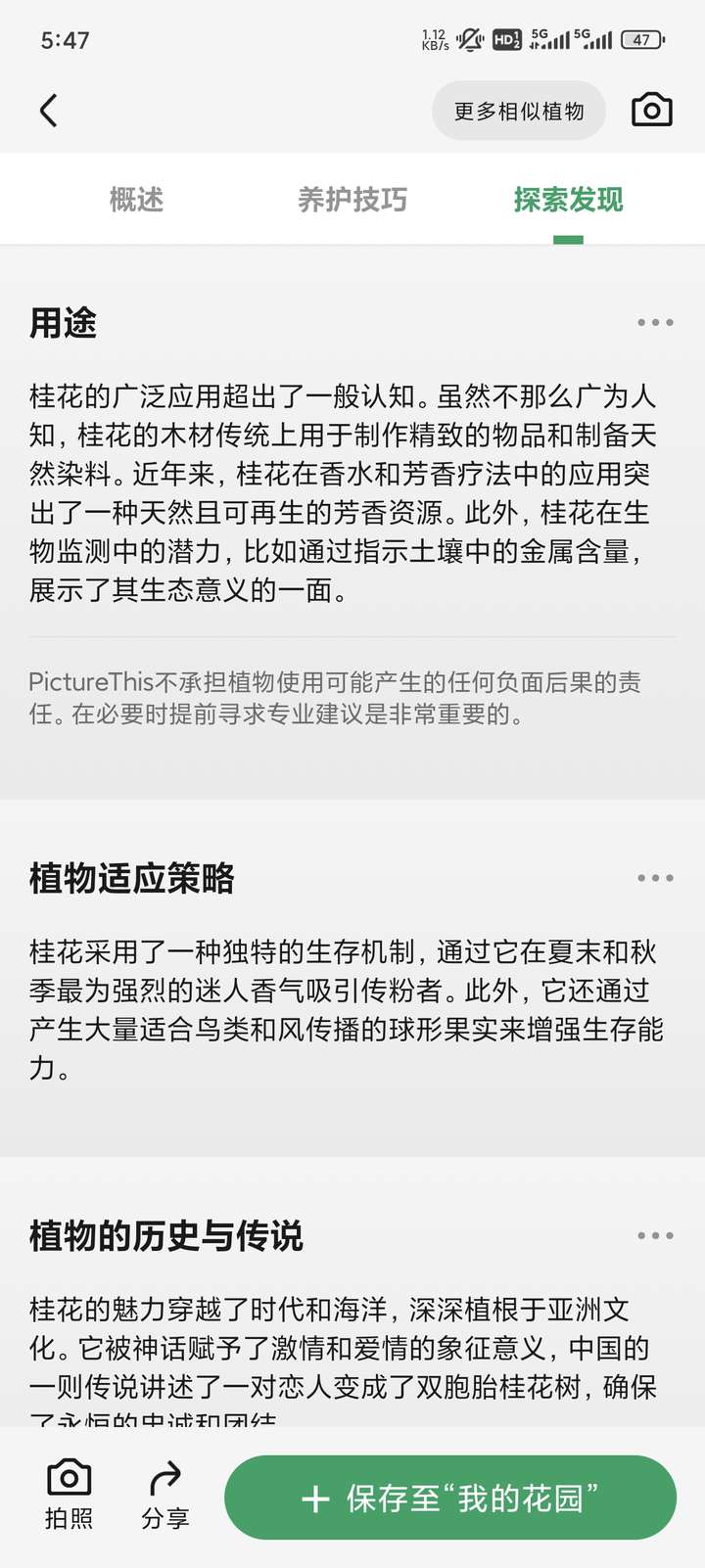The image size is (705, 1568).
Task: Select the 探索发现 tab
Action: tap(568, 200)
